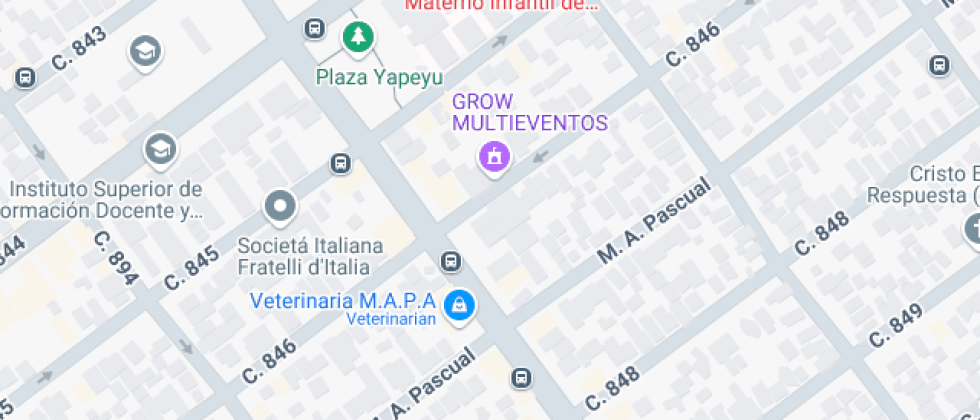Select the Instituto Superior de Formación Docente pin

point(161,150)
